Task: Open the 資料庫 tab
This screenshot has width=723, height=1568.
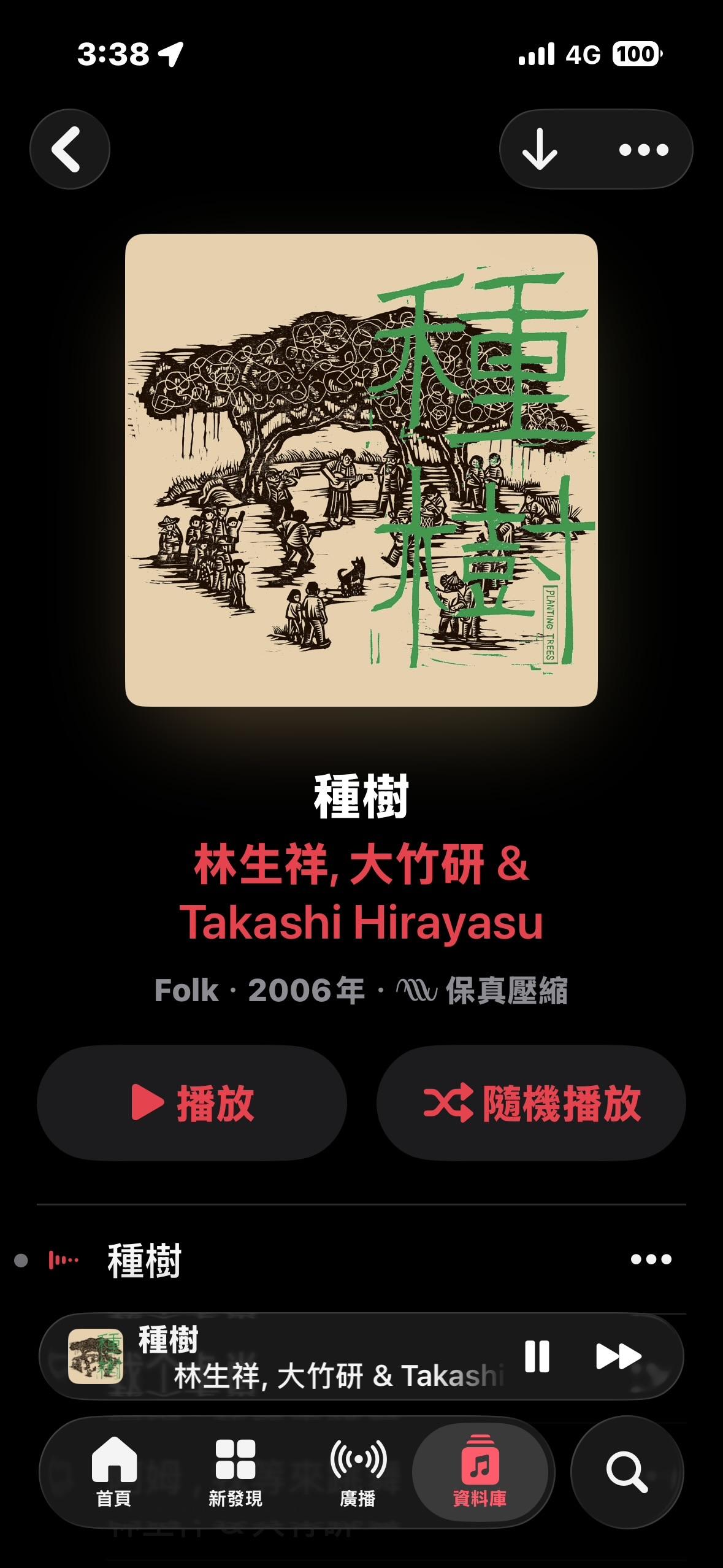Action: point(480,1471)
